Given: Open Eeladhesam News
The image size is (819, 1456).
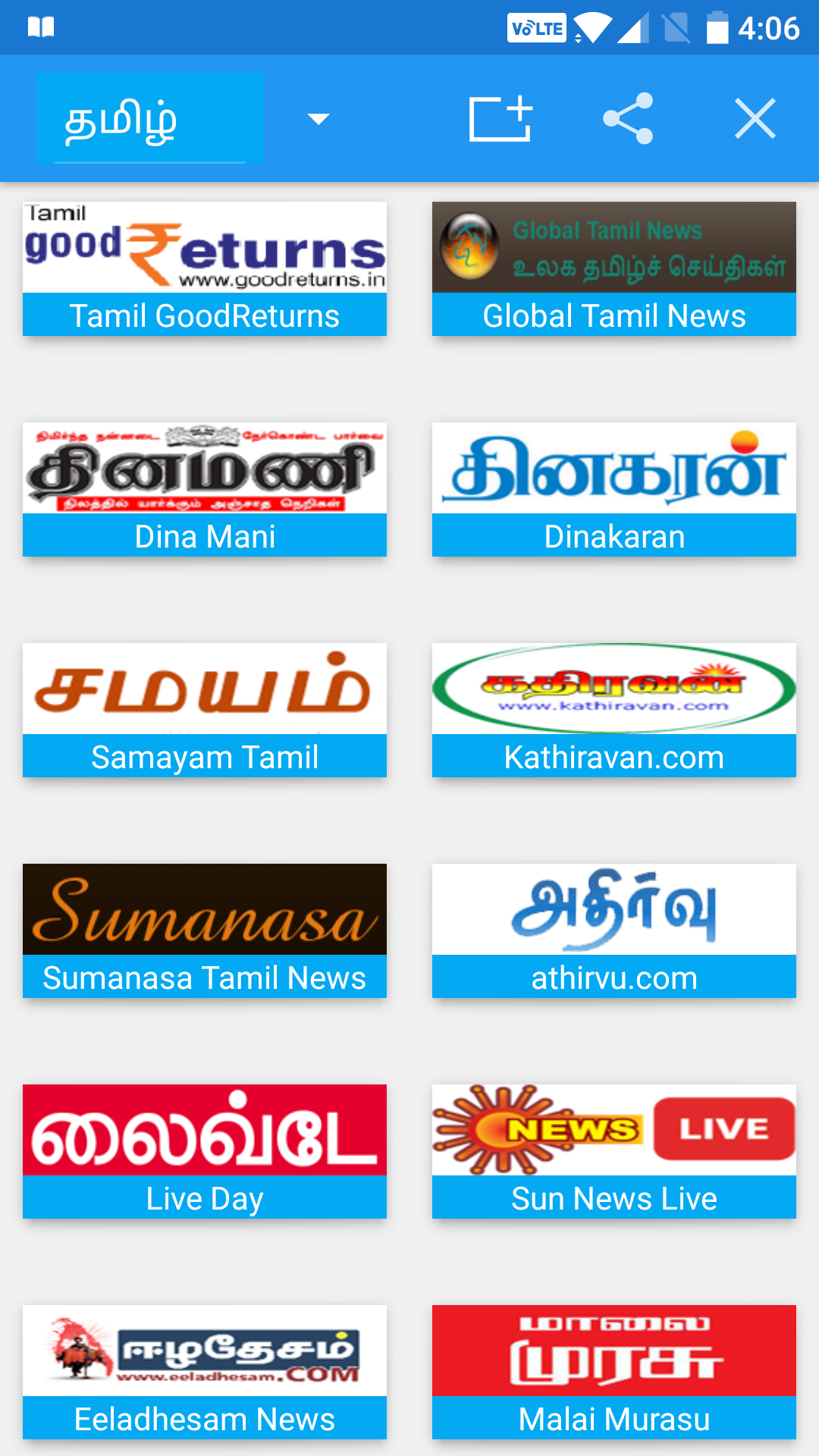Looking at the screenshot, I should [x=205, y=1372].
